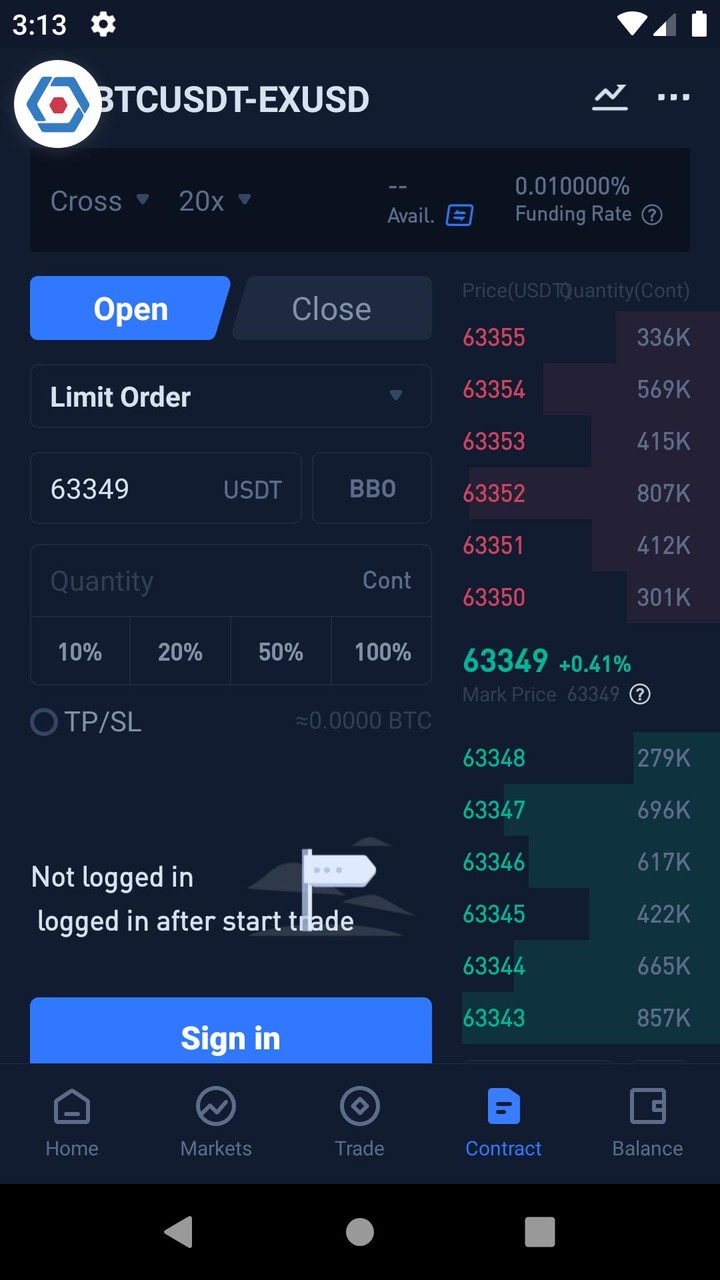Show Mark Price info
Viewport: 720px width, 1280px height.
[640, 694]
